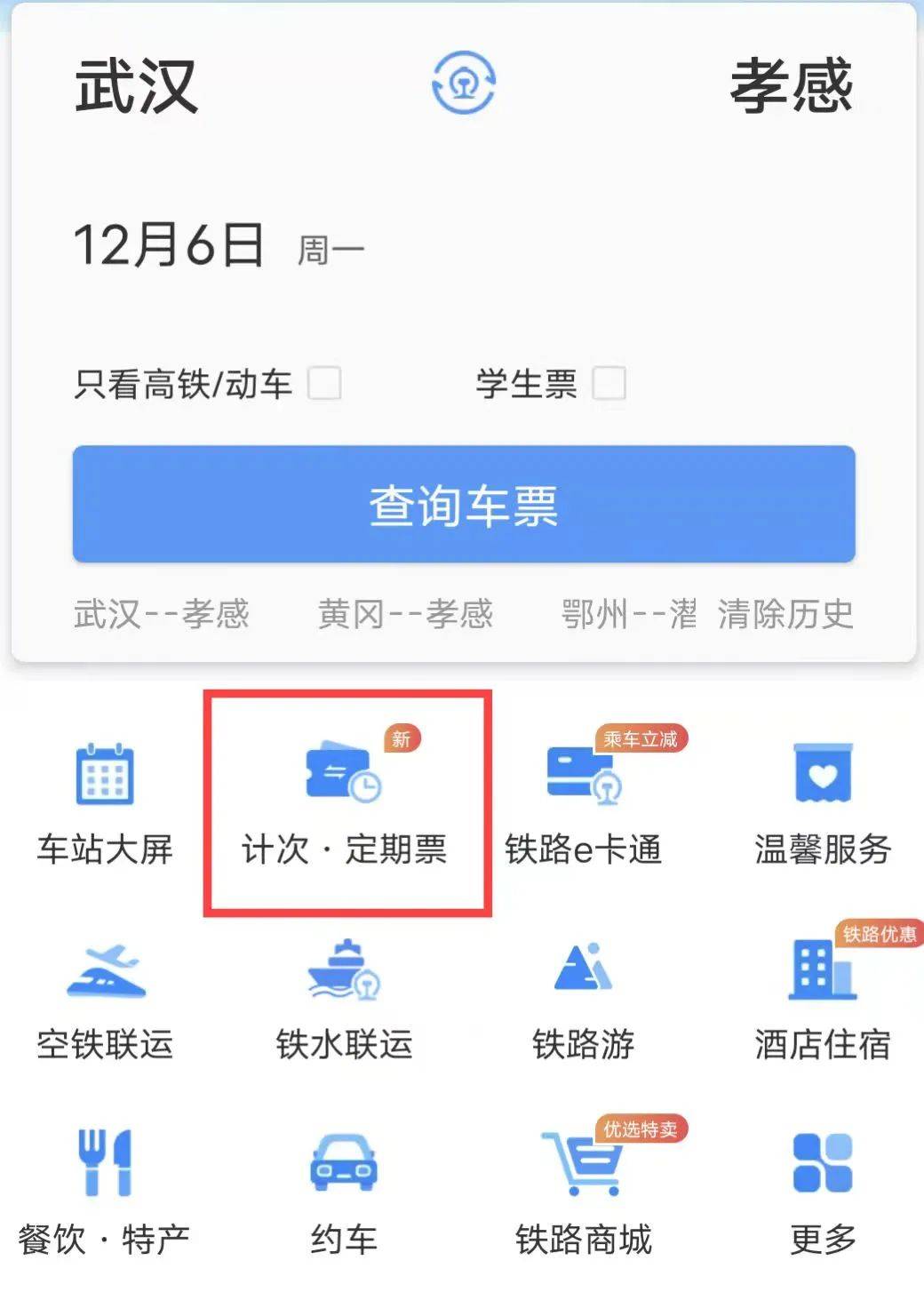This screenshot has width=924, height=1308.
Task: Open the date picker for 12月6日
Action: pyautogui.click(x=169, y=245)
